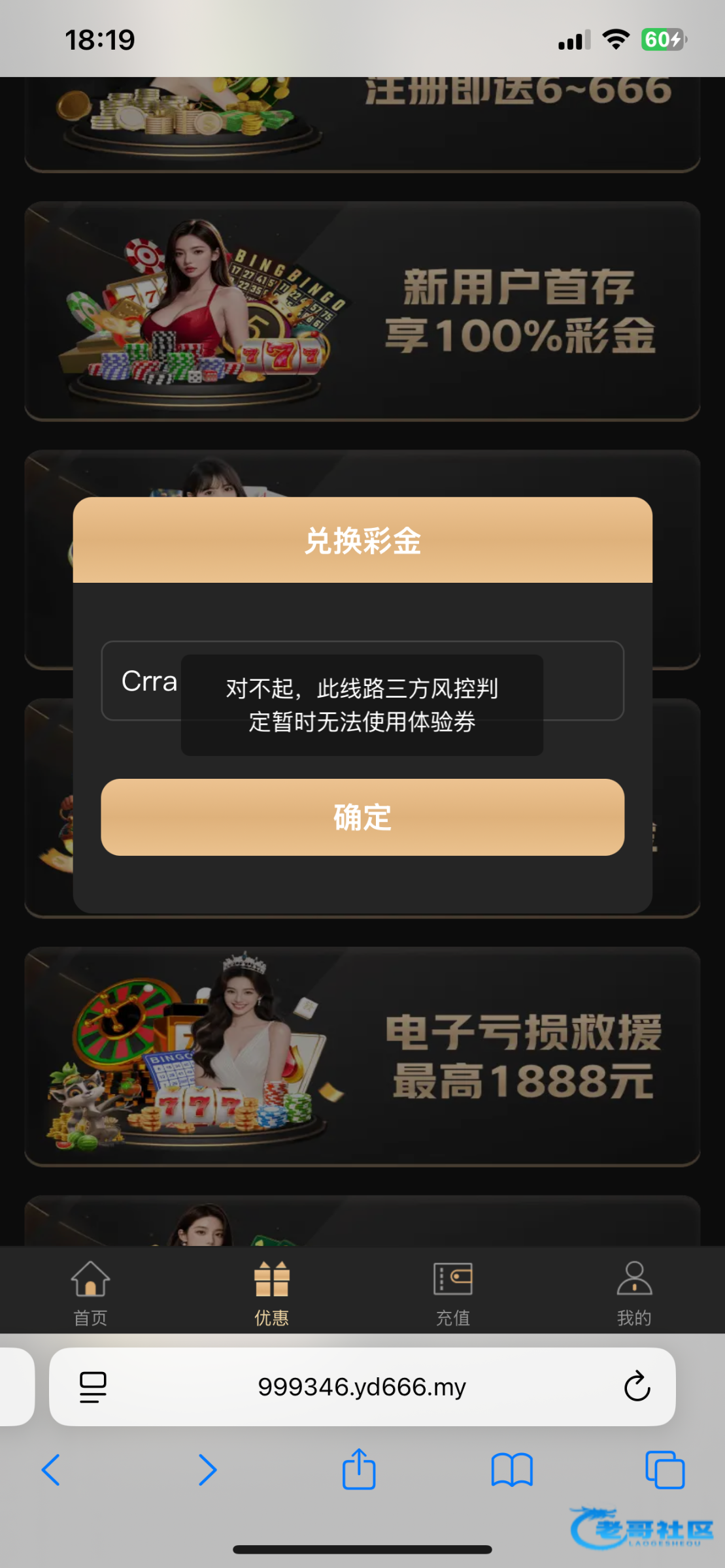Open the 电子亏损救援最高1888元 promo card

pos(362,1056)
